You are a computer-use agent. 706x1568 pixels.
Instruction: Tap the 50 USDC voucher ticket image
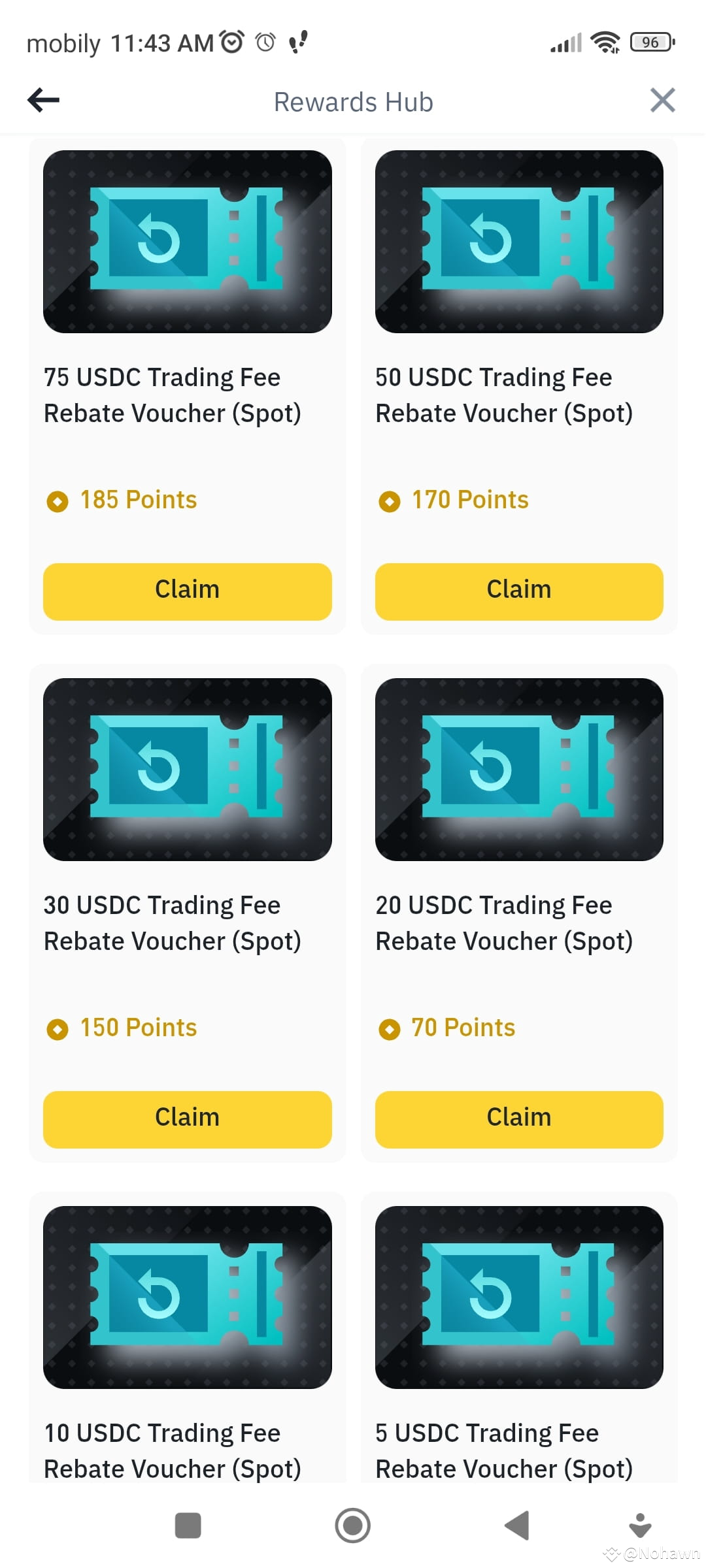pos(519,242)
